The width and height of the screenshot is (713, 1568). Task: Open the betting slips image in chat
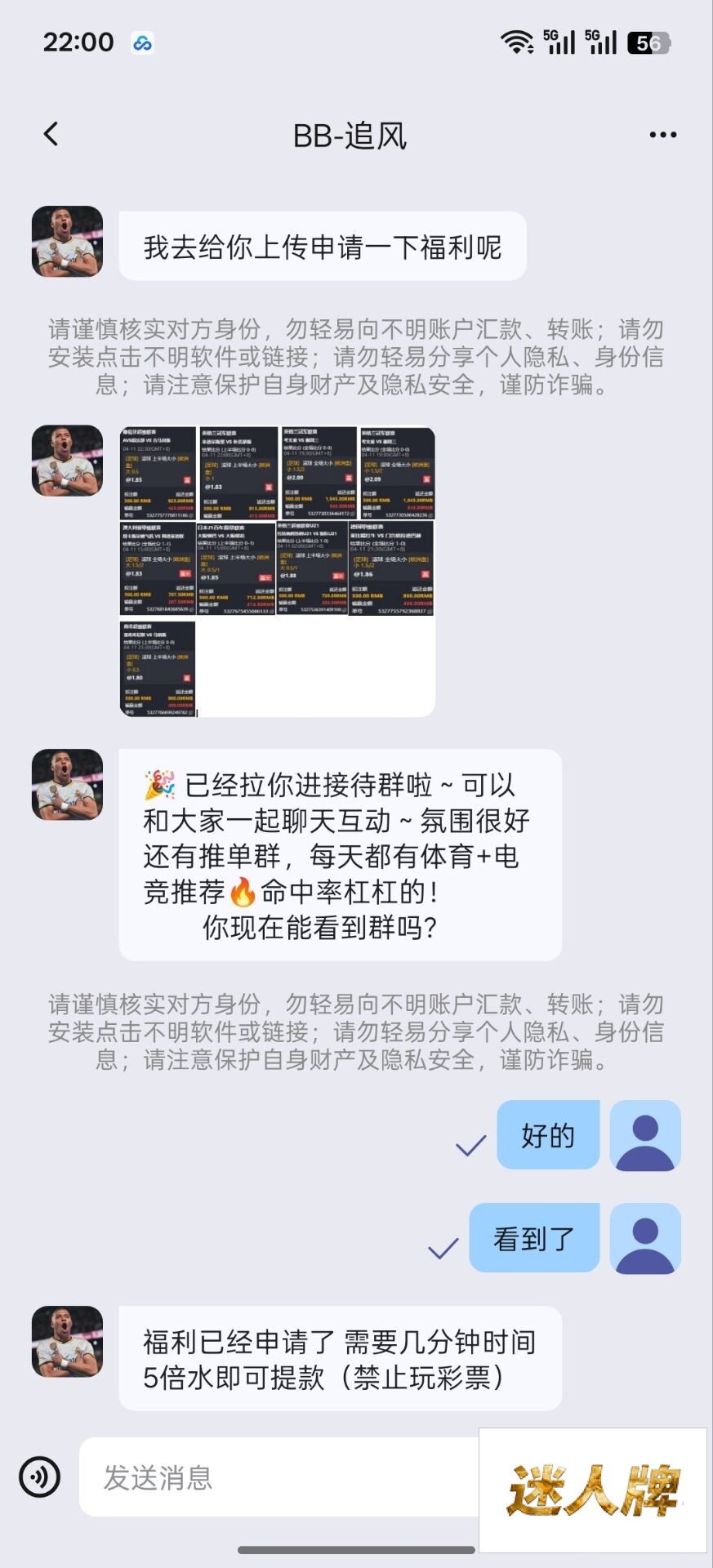(x=277, y=571)
